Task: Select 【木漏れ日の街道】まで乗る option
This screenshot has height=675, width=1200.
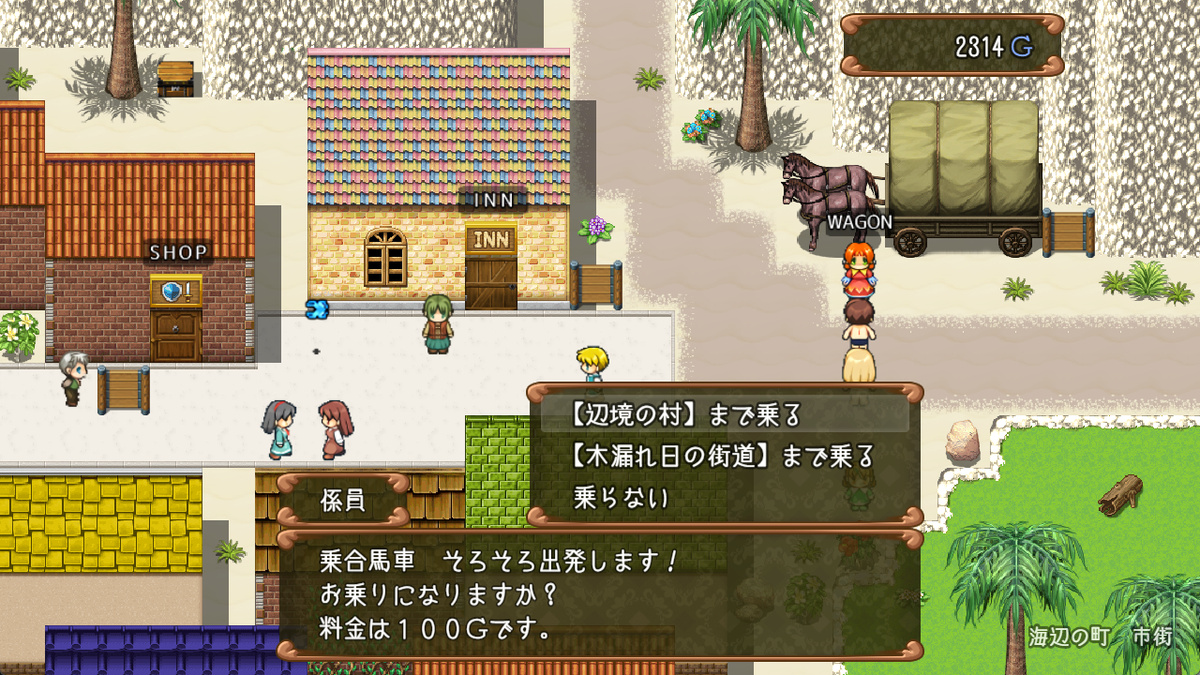Action: tap(723, 456)
